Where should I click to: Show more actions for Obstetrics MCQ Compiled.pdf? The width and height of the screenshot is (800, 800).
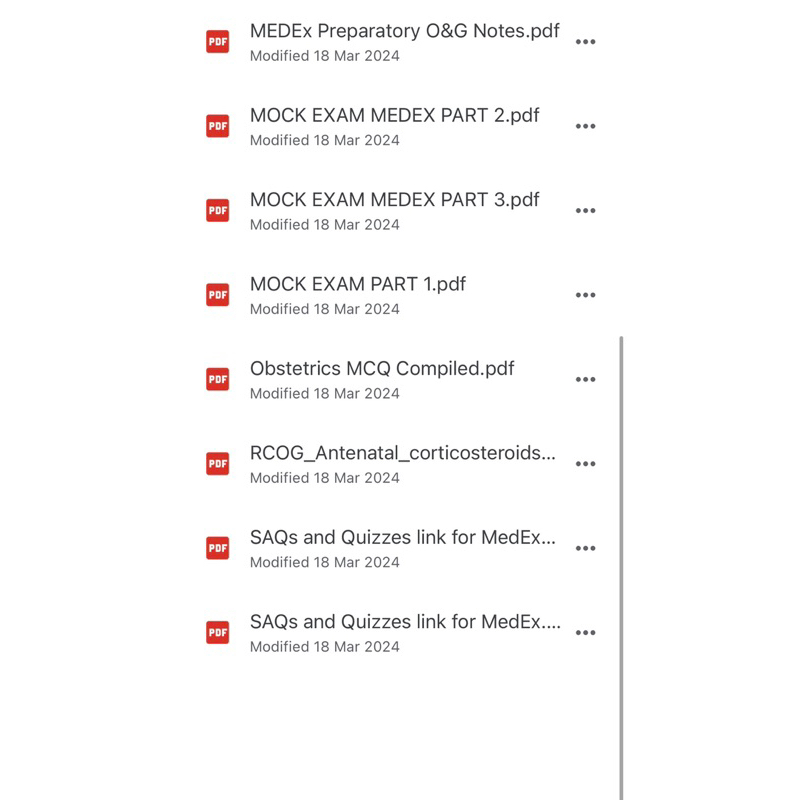[x=586, y=380]
